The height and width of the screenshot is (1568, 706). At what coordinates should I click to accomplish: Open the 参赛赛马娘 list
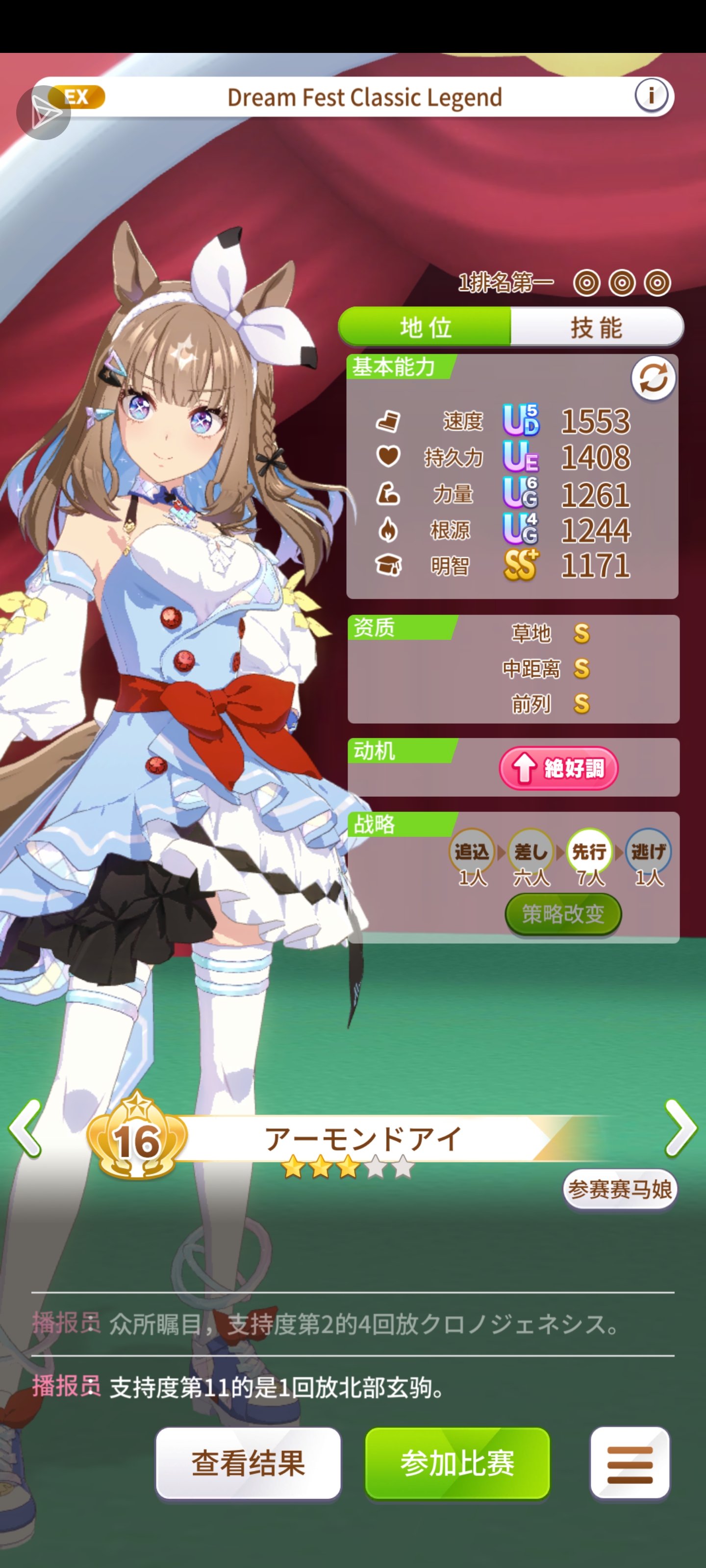tap(619, 1189)
